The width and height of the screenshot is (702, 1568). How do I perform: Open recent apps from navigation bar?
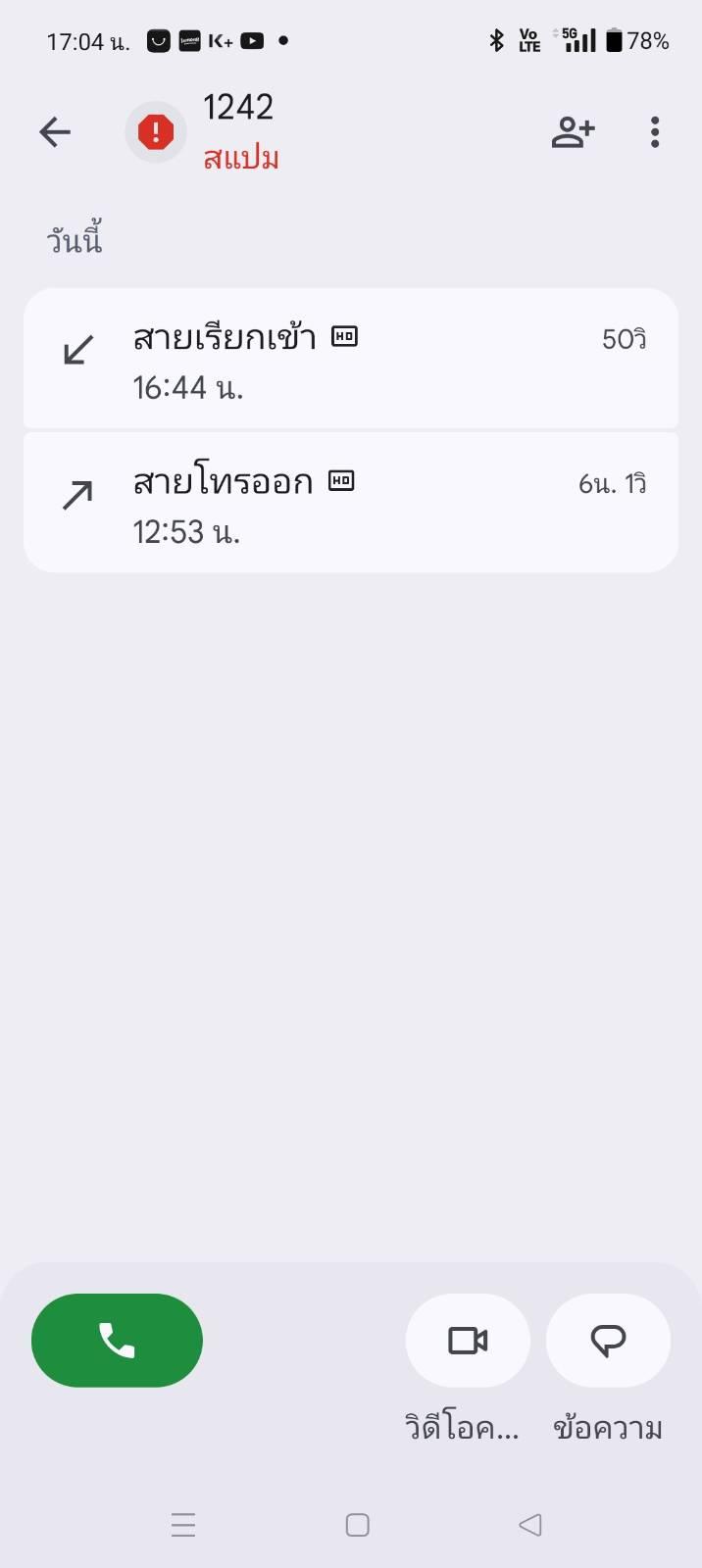[x=183, y=1525]
